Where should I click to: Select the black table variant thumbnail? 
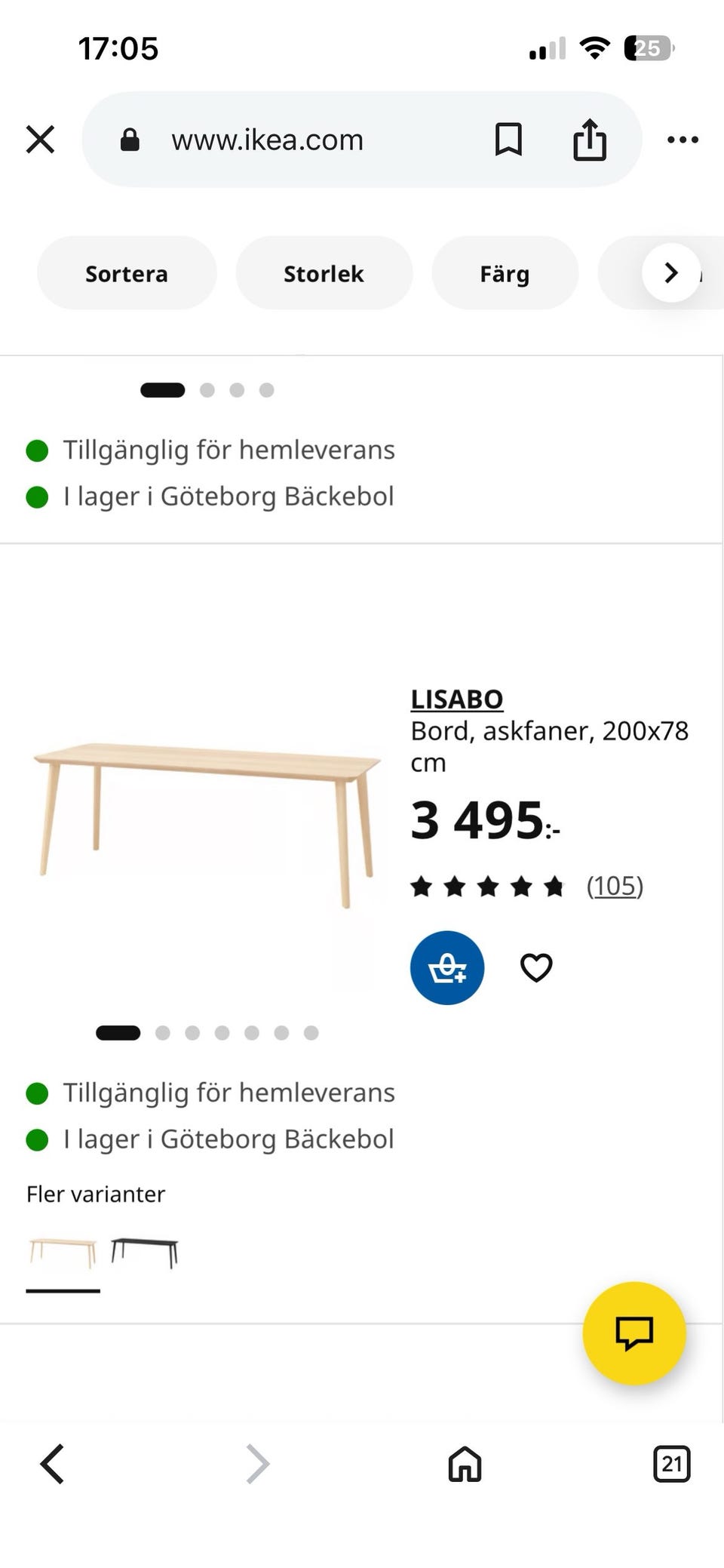click(x=146, y=1251)
